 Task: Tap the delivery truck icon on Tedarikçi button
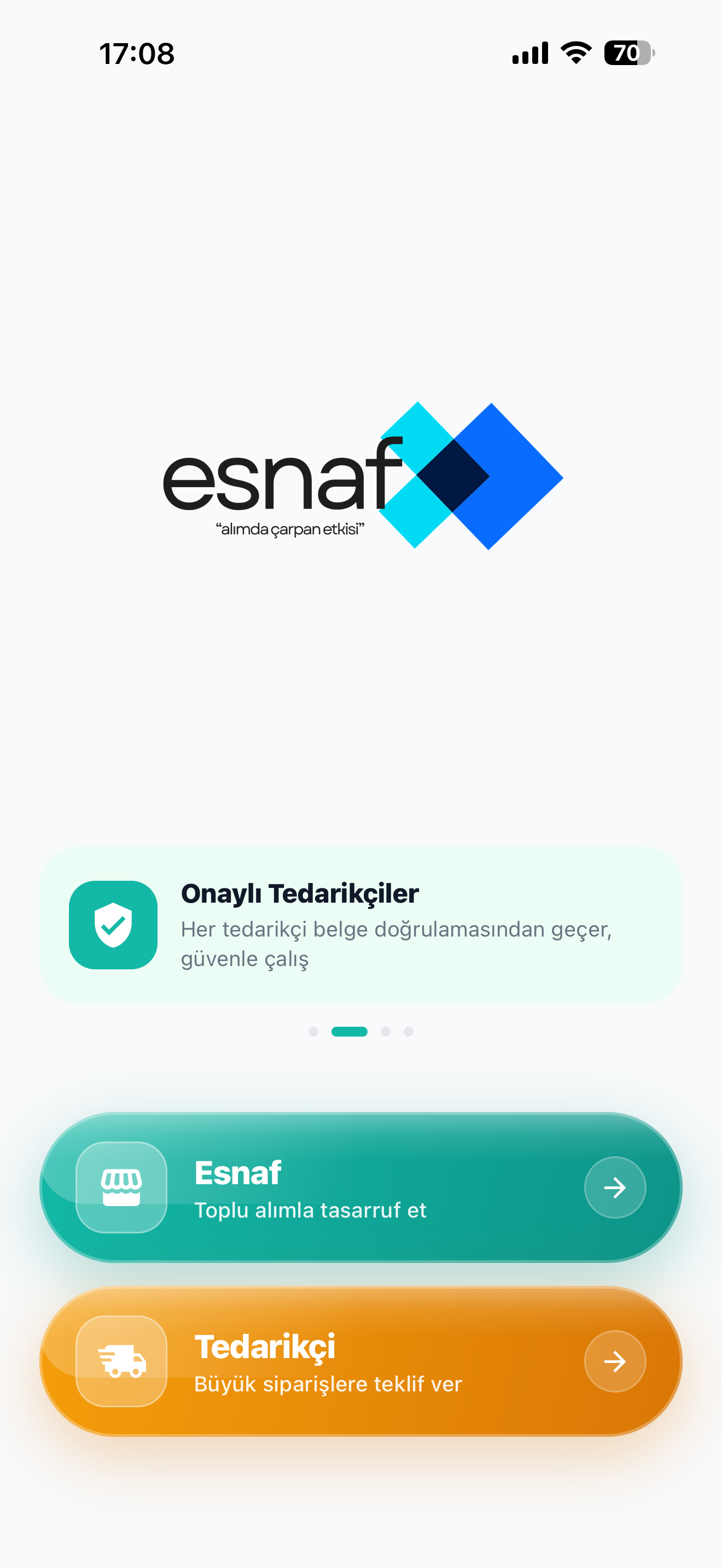coord(121,1362)
